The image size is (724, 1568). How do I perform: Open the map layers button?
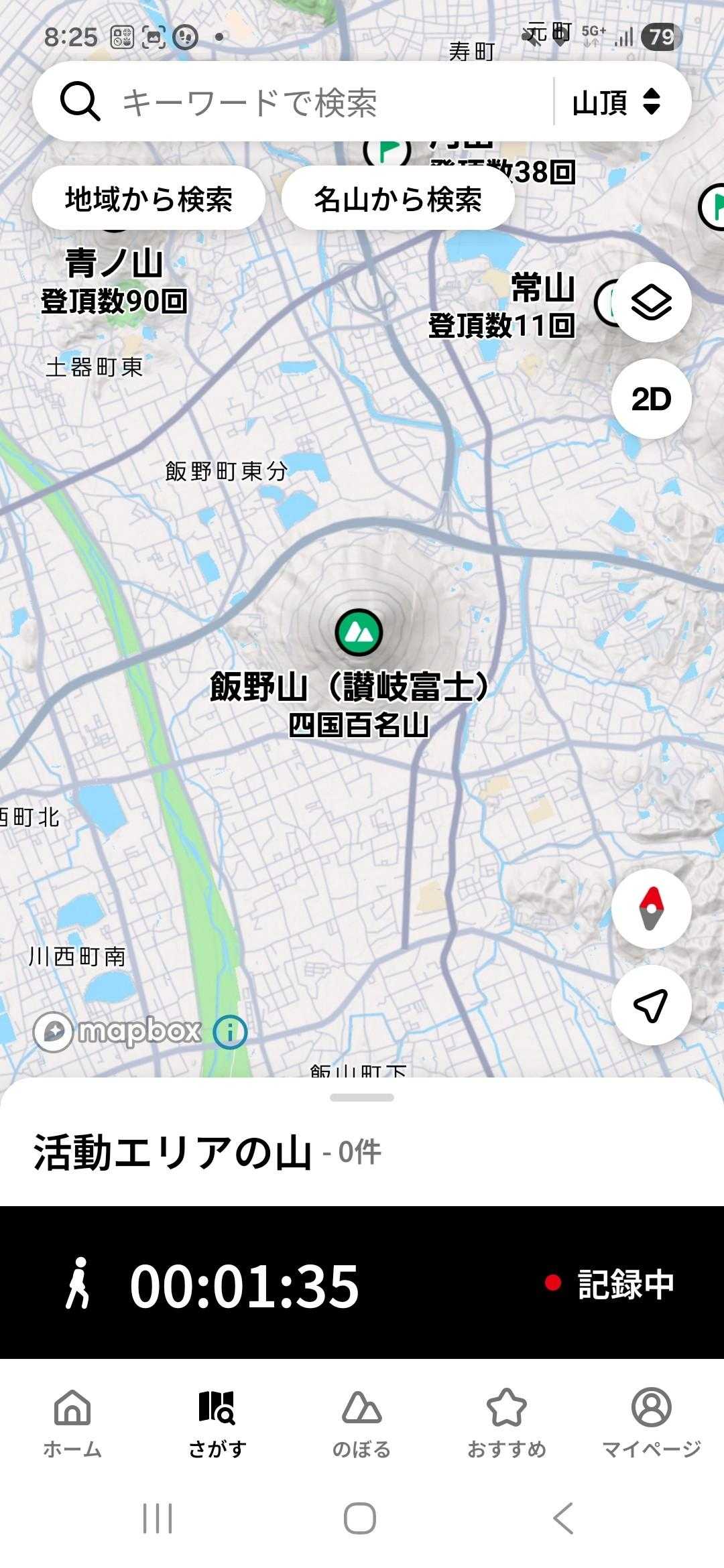(651, 302)
